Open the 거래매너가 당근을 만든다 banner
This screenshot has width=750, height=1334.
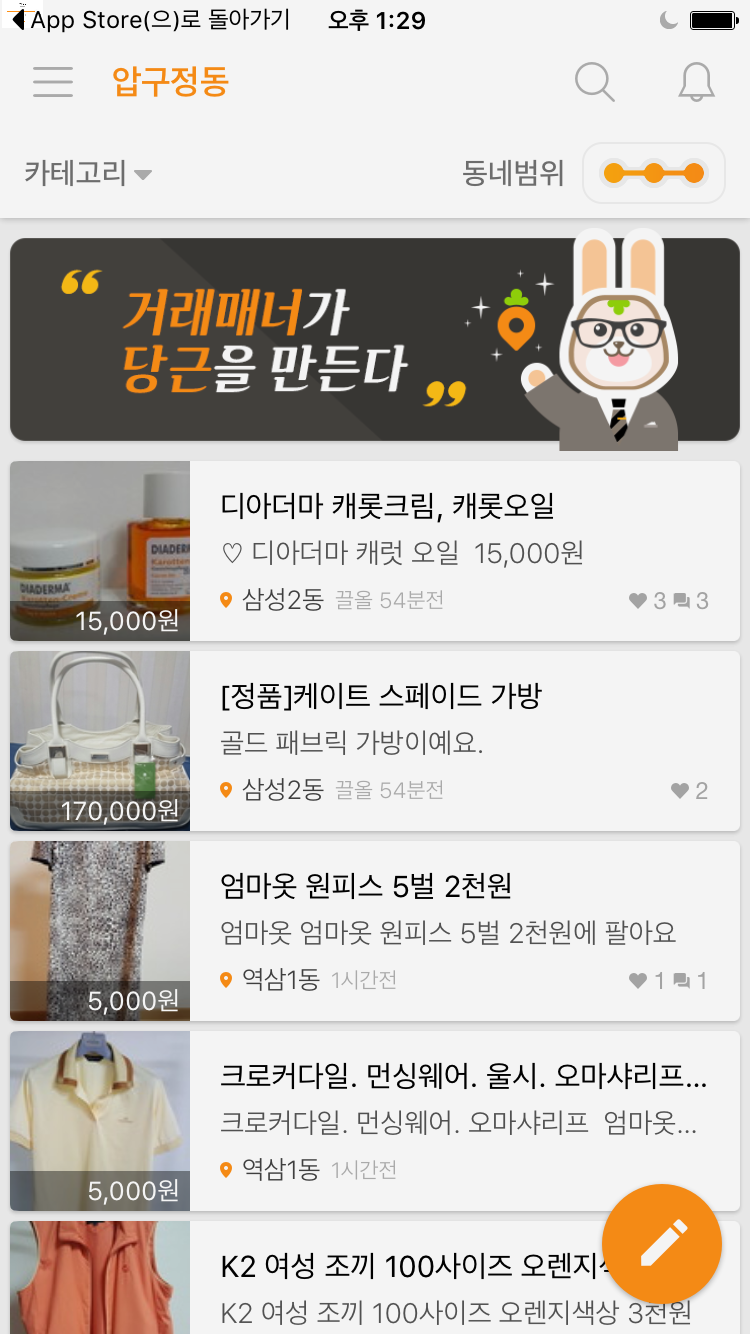pyautogui.click(x=375, y=340)
